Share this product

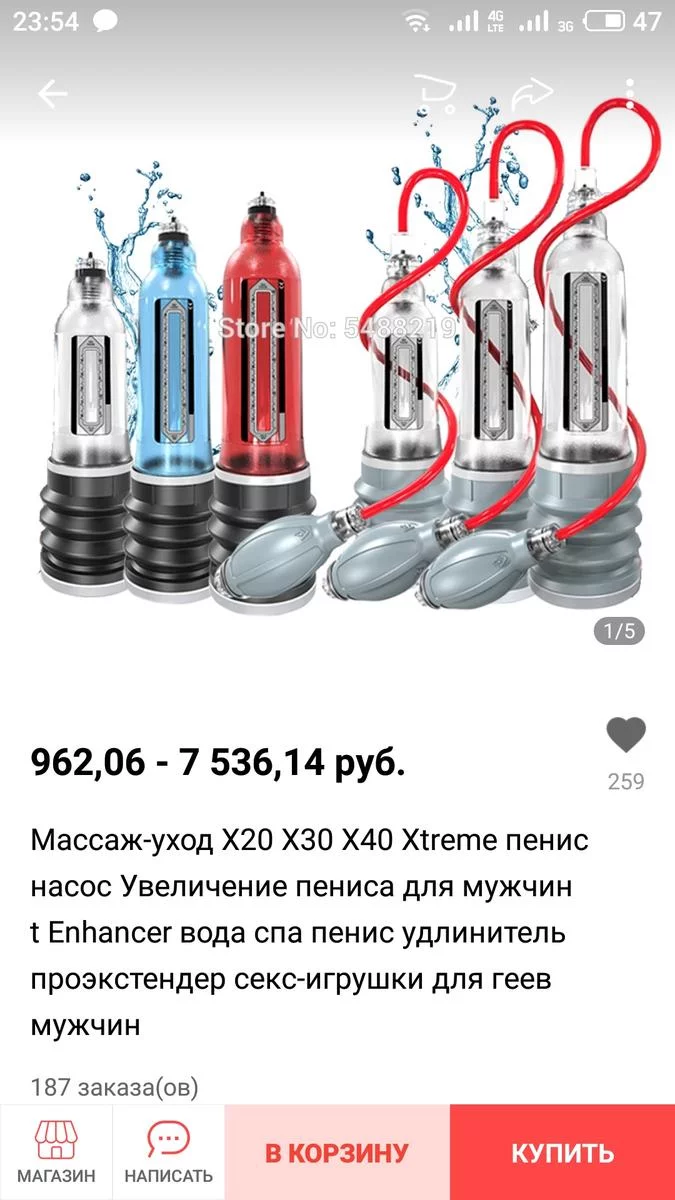click(x=532, y=94)
